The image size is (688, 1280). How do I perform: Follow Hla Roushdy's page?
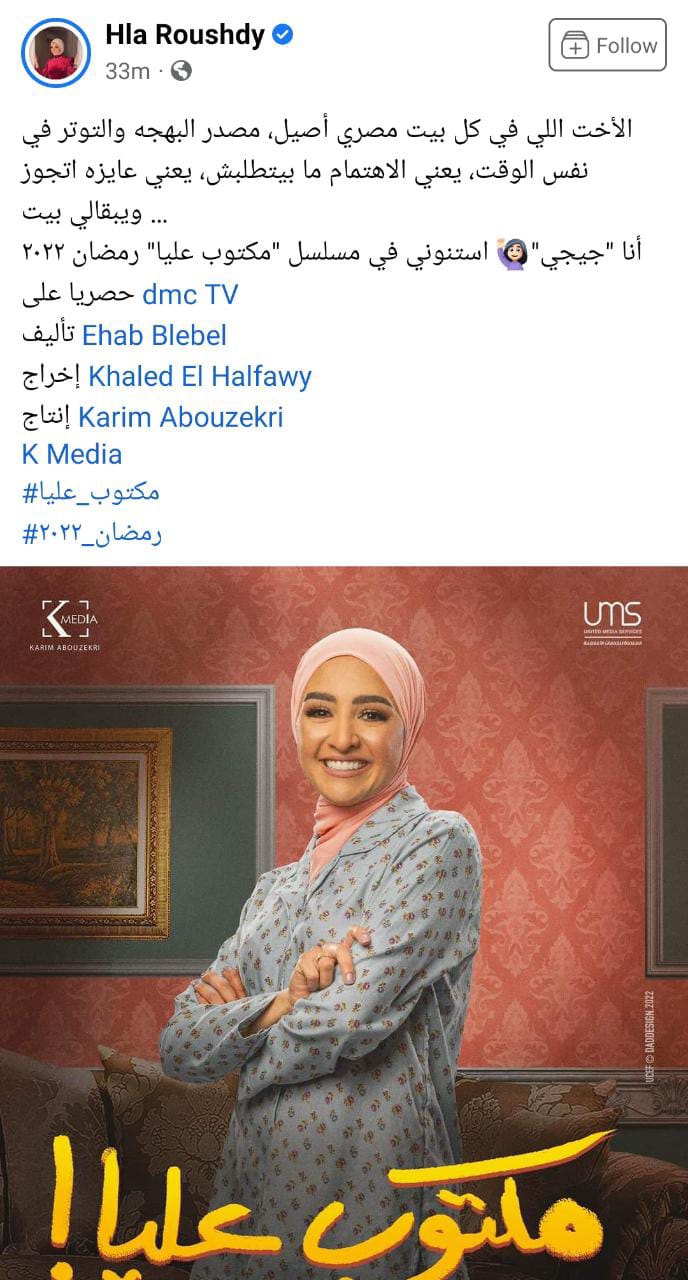[x=607, y=45]
